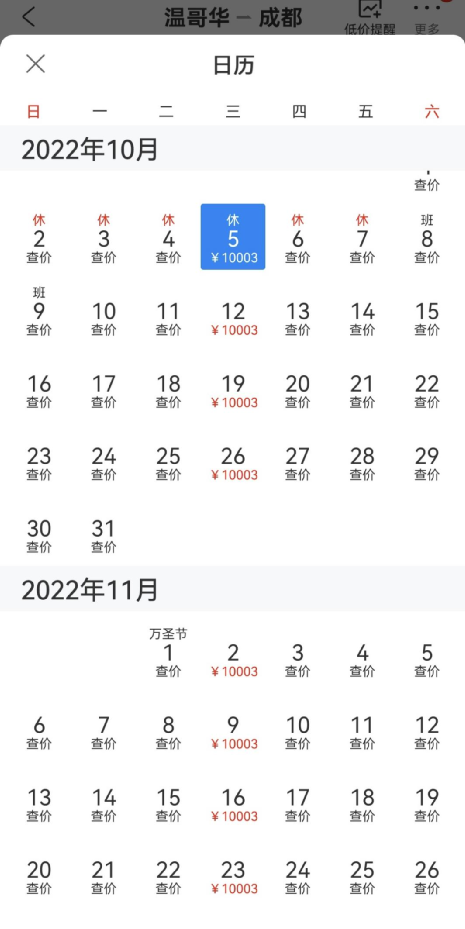Tap November 16 on the calendar
This screenshot has height=929, width=465.
pyautogui.click(x=233, y=805)
